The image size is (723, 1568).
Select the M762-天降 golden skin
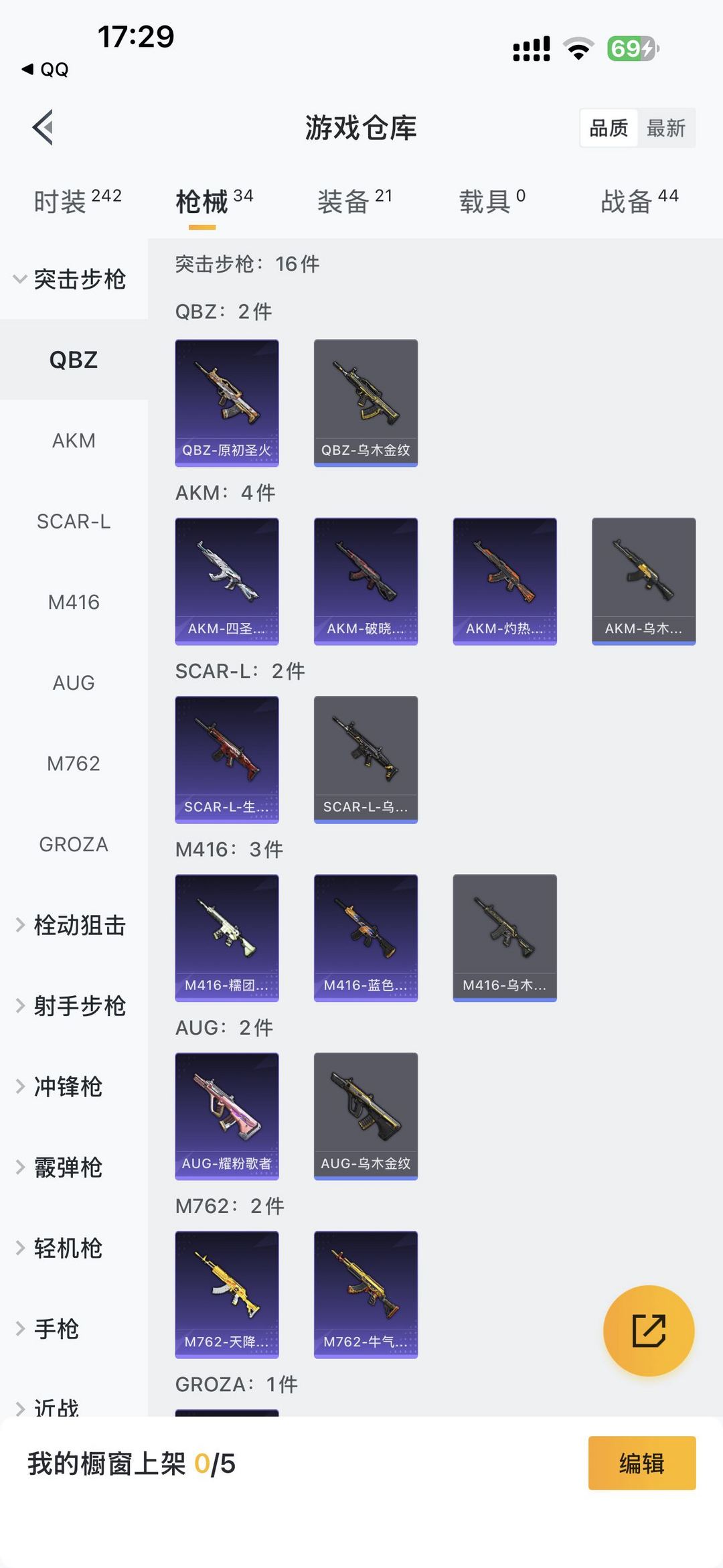[227, 1293]
